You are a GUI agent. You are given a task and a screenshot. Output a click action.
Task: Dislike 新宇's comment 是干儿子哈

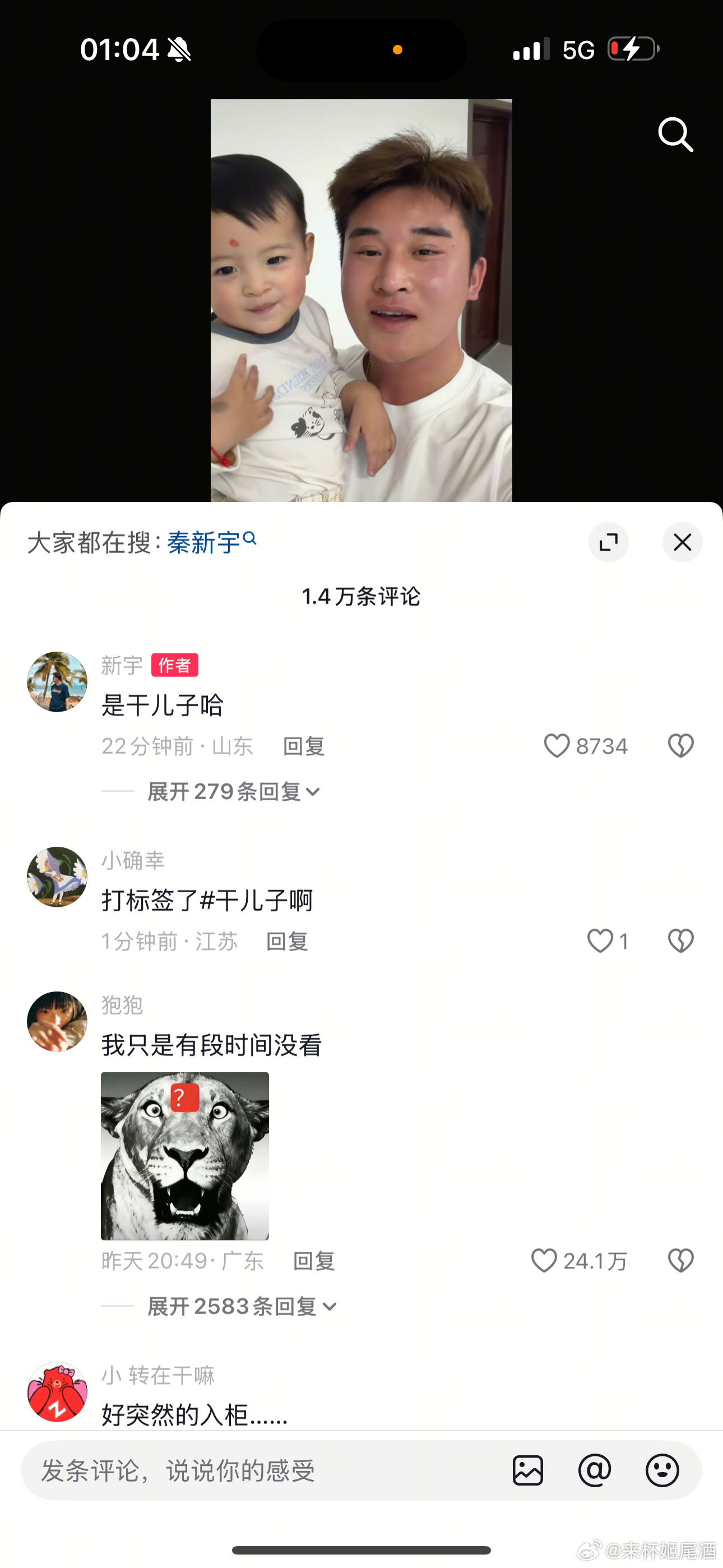click(680, 746)
